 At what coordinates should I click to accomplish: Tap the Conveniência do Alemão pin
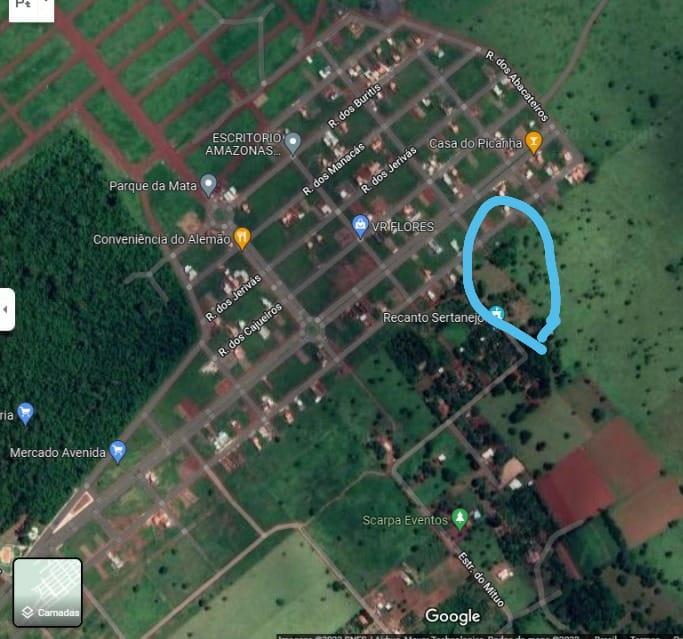coord(241,237)
